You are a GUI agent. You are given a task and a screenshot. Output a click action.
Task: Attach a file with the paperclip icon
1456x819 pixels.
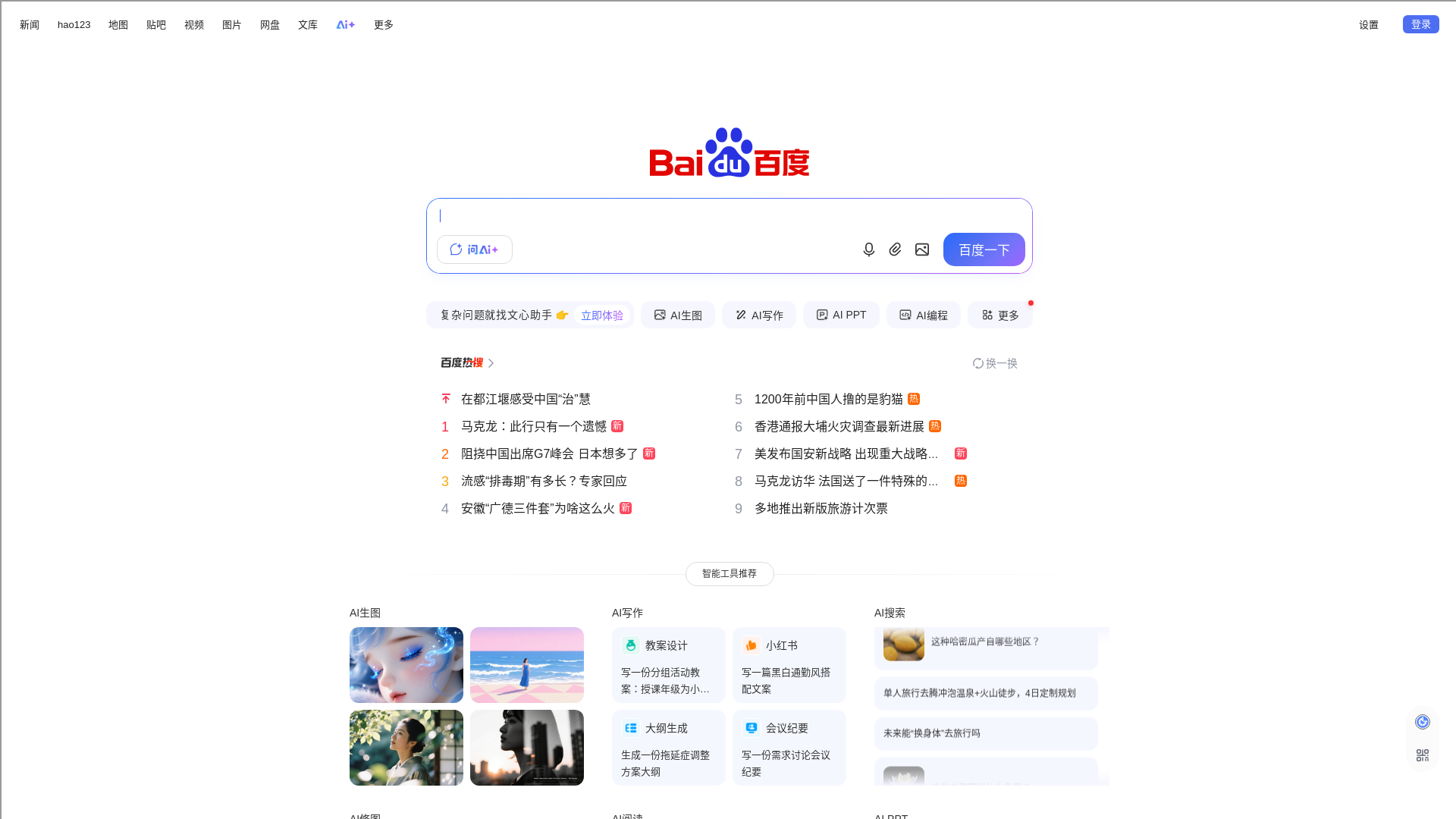(x=896, y=249)
